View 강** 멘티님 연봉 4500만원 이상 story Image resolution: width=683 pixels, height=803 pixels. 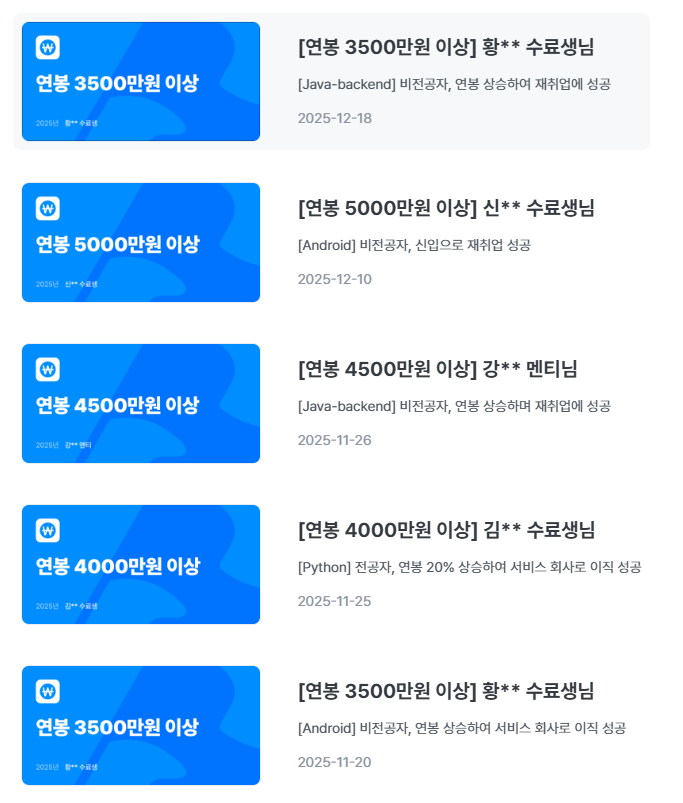331,404
